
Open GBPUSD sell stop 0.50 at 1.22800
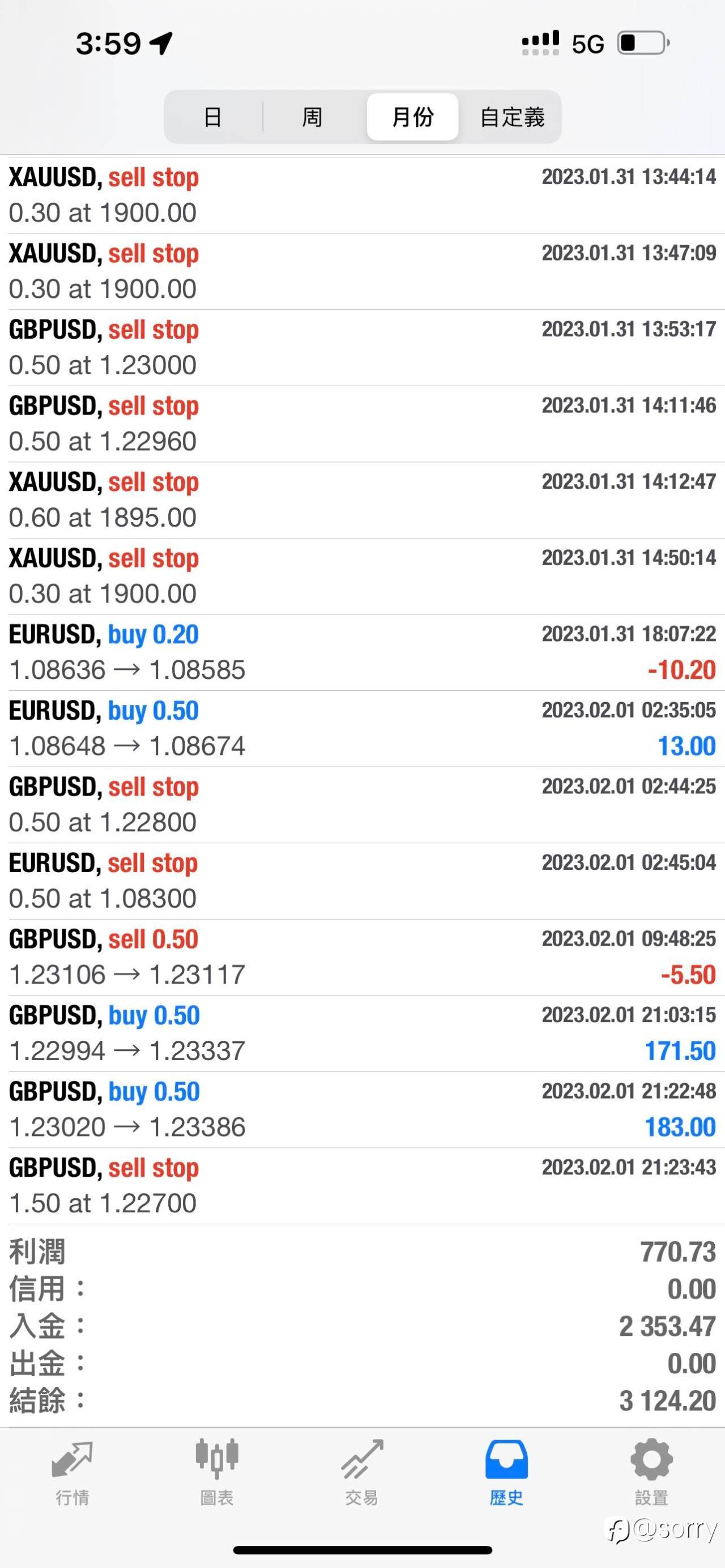click(362, 805)
